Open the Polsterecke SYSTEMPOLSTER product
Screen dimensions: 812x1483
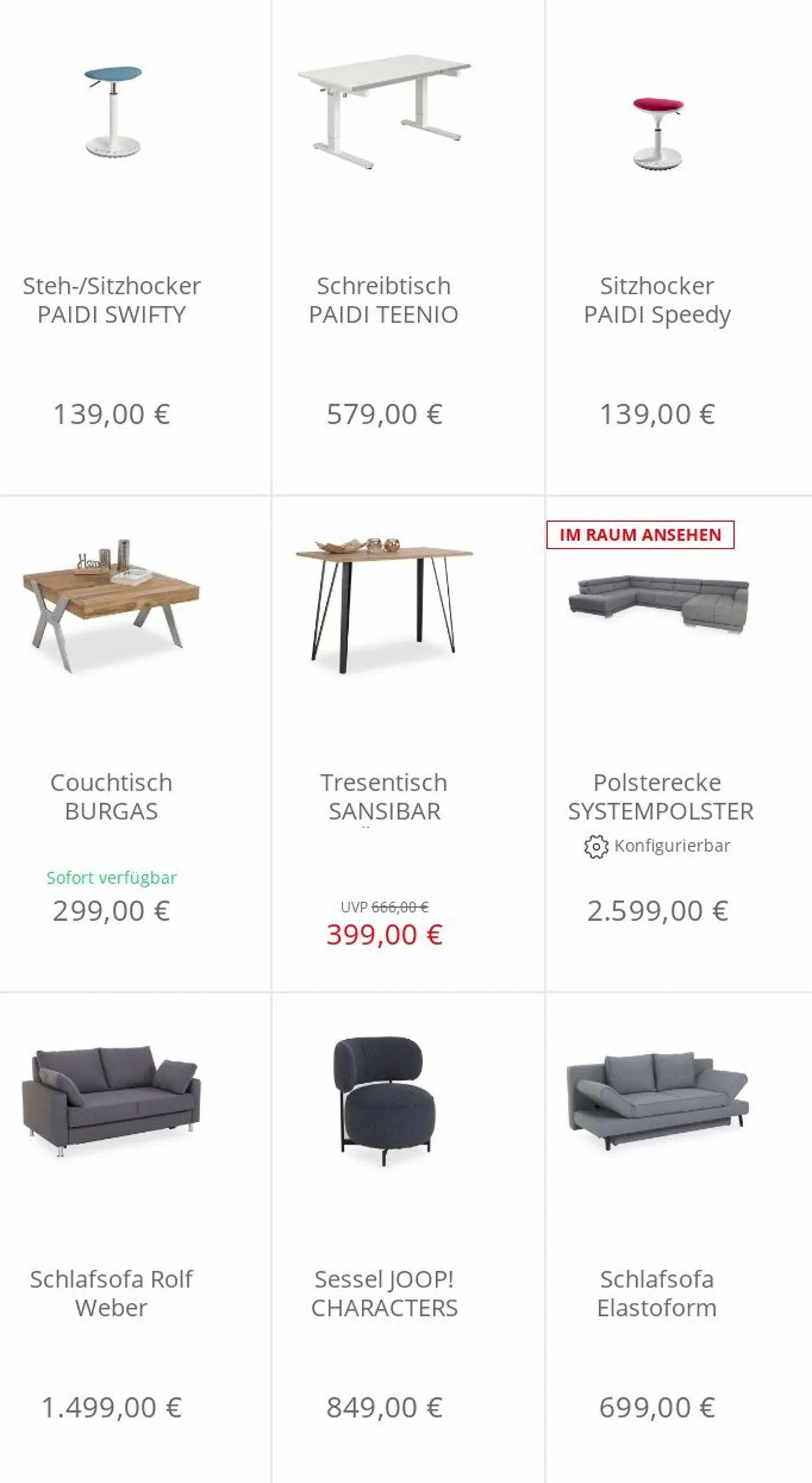pyautogui.click(x=660, y=796)
